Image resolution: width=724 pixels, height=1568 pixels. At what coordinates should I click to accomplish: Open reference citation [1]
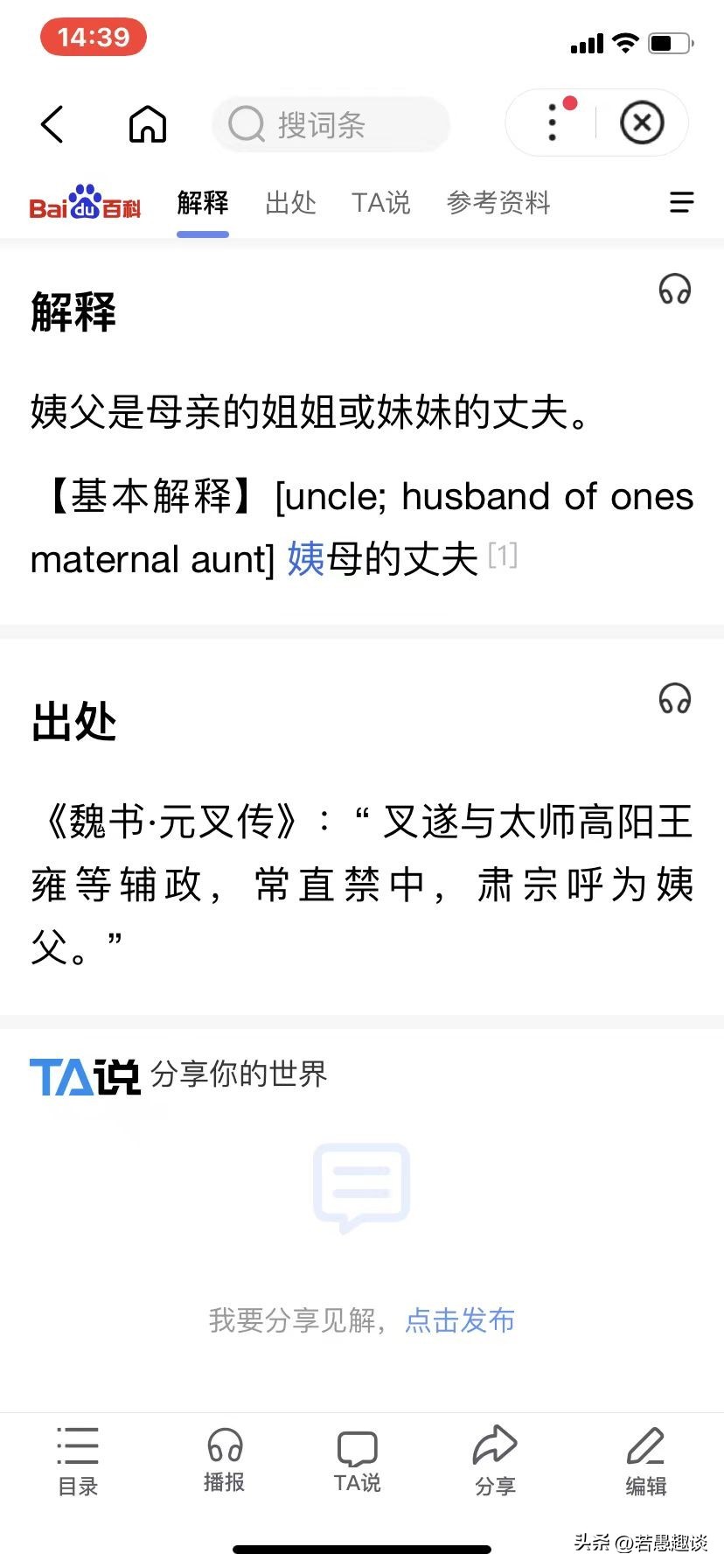tap(503, 555)
